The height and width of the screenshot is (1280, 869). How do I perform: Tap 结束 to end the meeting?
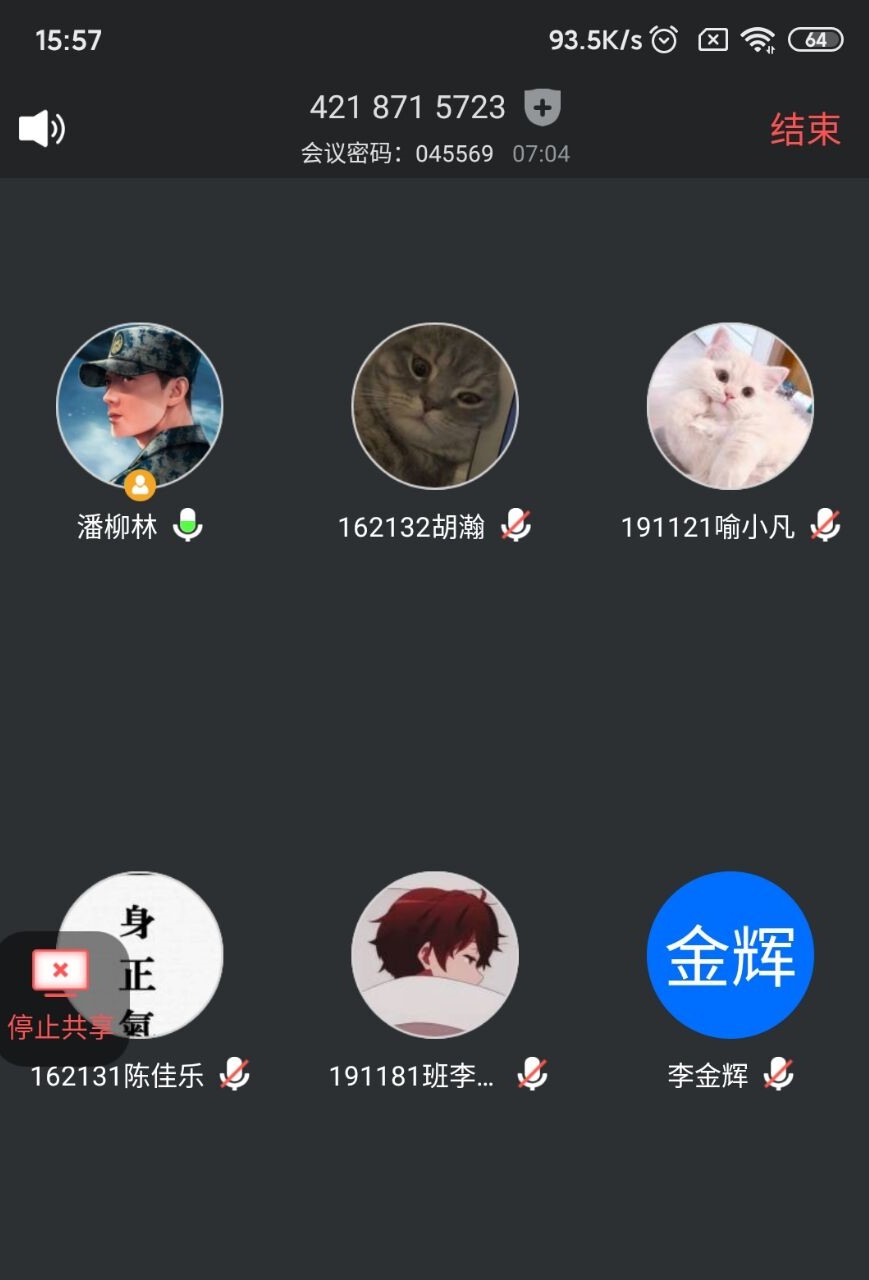[805, 131]
